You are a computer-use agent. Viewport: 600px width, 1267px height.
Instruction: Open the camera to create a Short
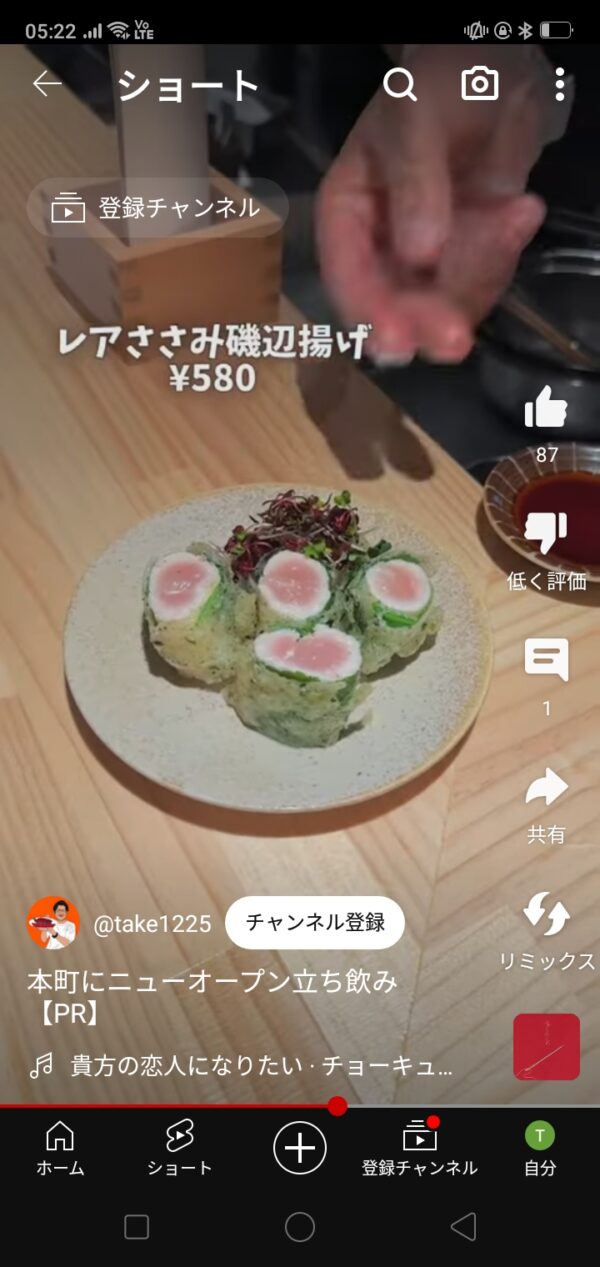coord(480,85)
